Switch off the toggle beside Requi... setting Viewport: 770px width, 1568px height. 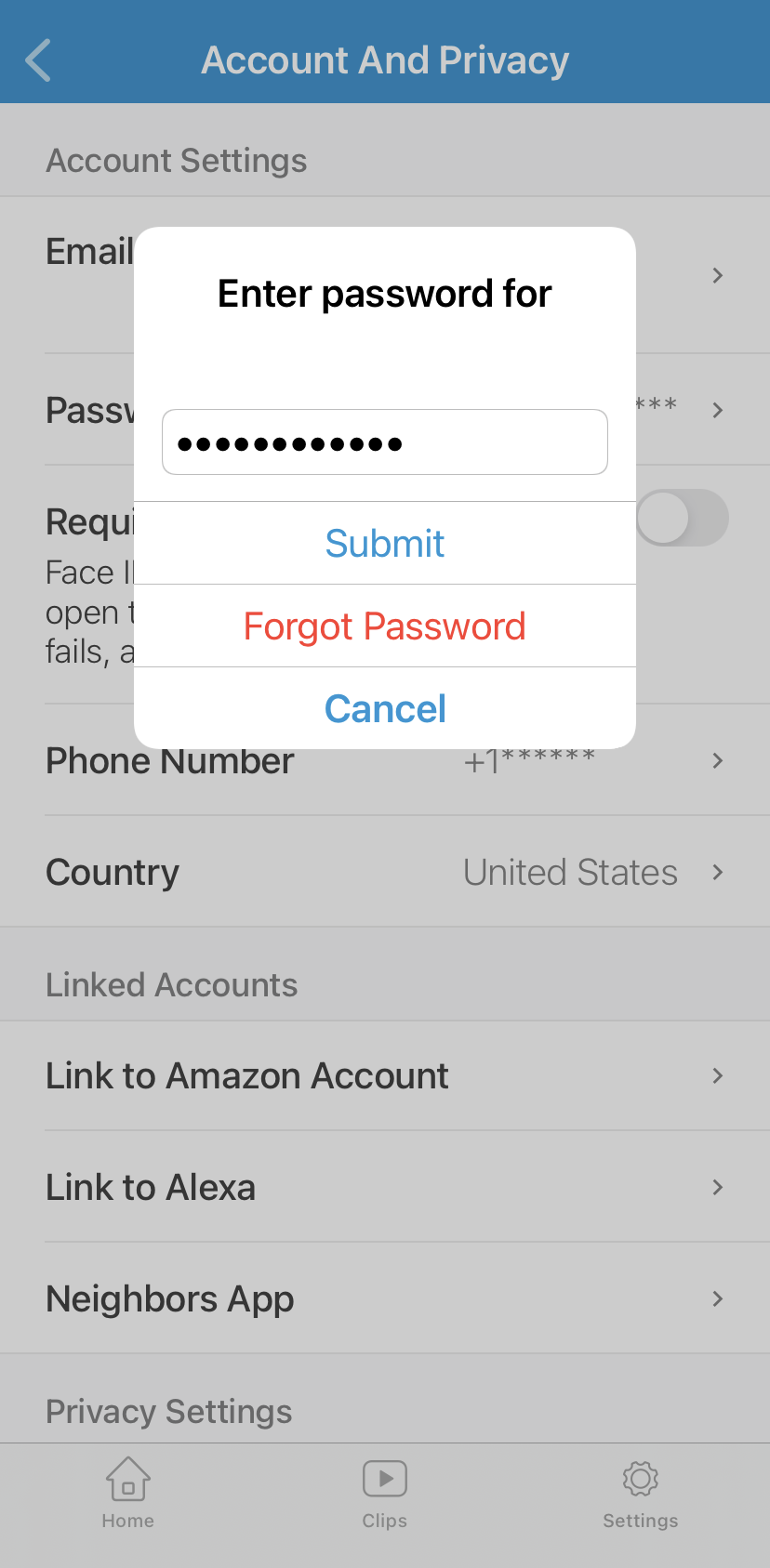(684, 519)
